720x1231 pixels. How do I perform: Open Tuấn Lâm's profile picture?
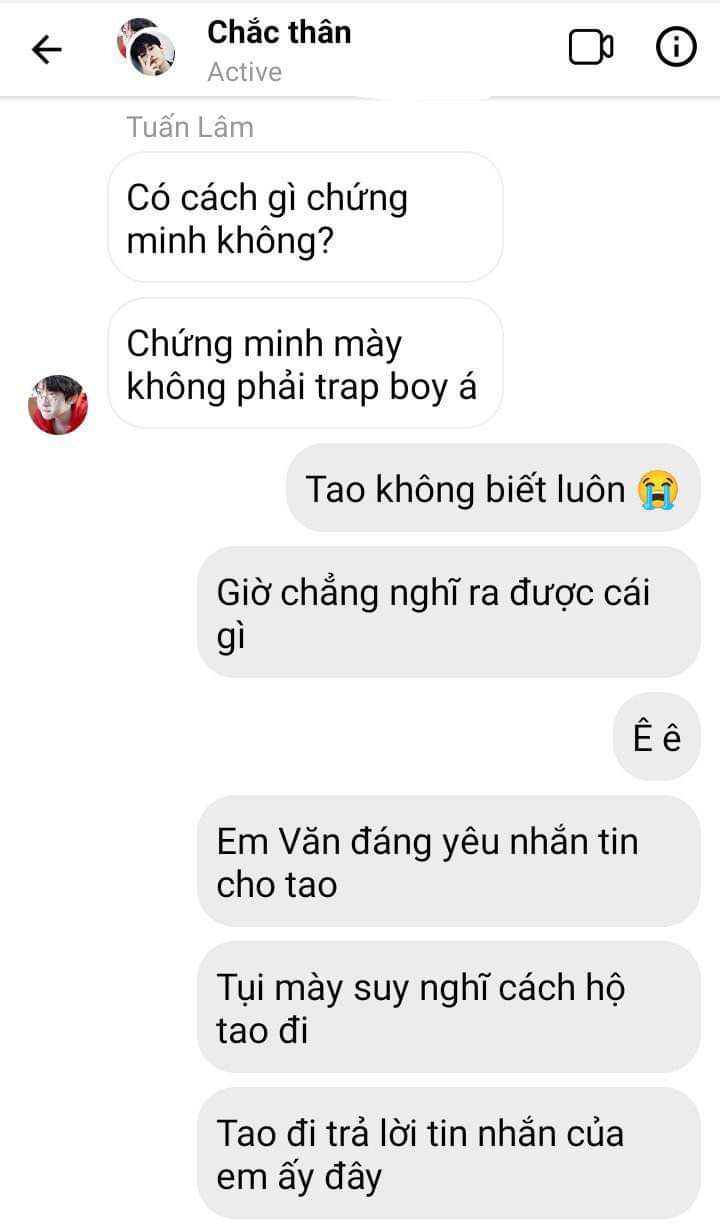coord(58,405)
